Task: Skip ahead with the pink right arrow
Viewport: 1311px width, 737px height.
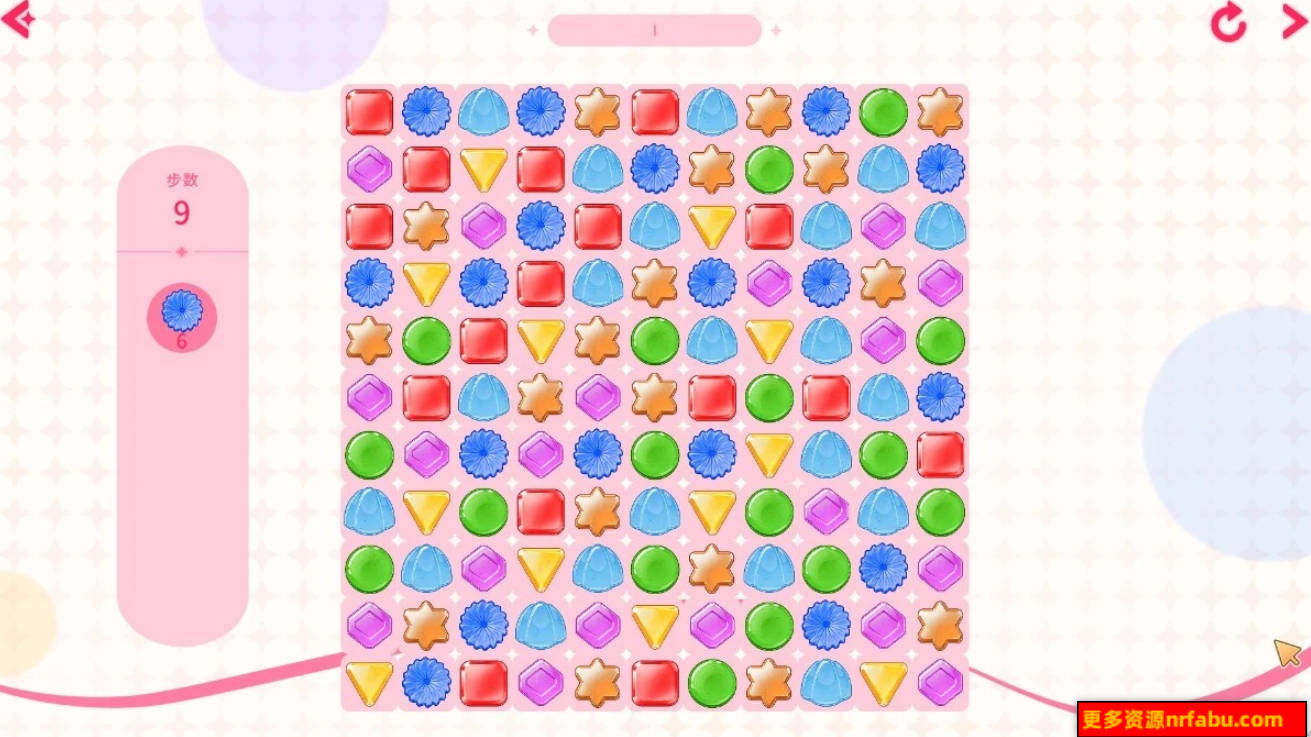Action: [1292, 20]
